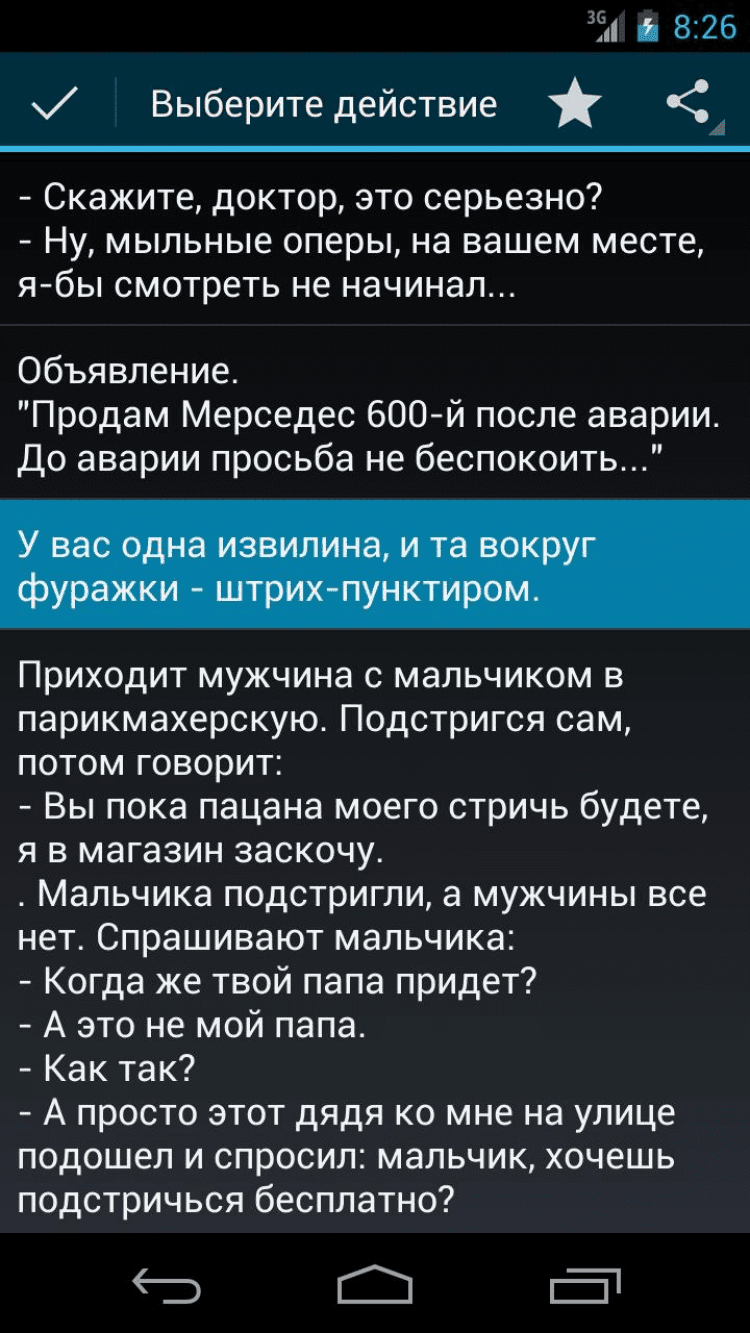Return to the home screen
Viewport: 750px width, 1333px height.
point(374,1285)
